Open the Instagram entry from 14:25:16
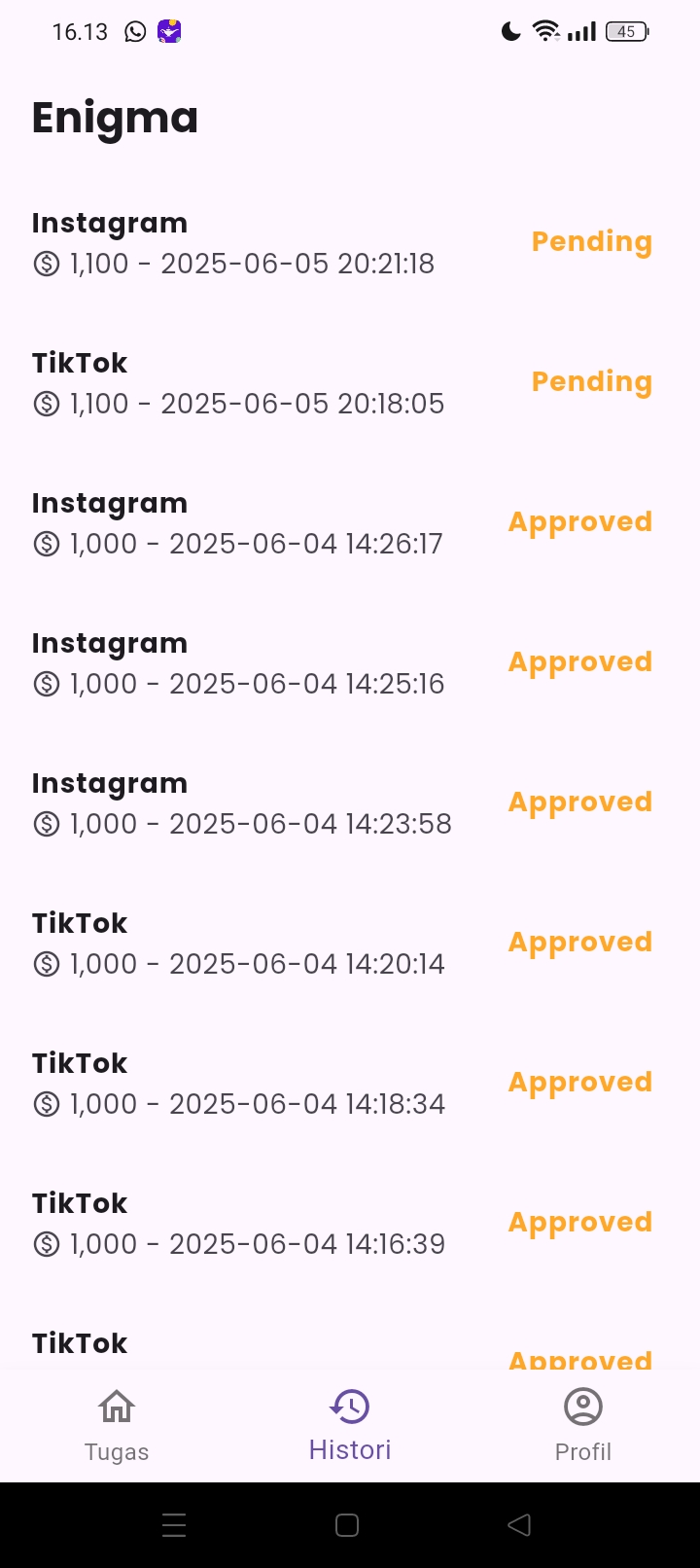 point(350,663)
